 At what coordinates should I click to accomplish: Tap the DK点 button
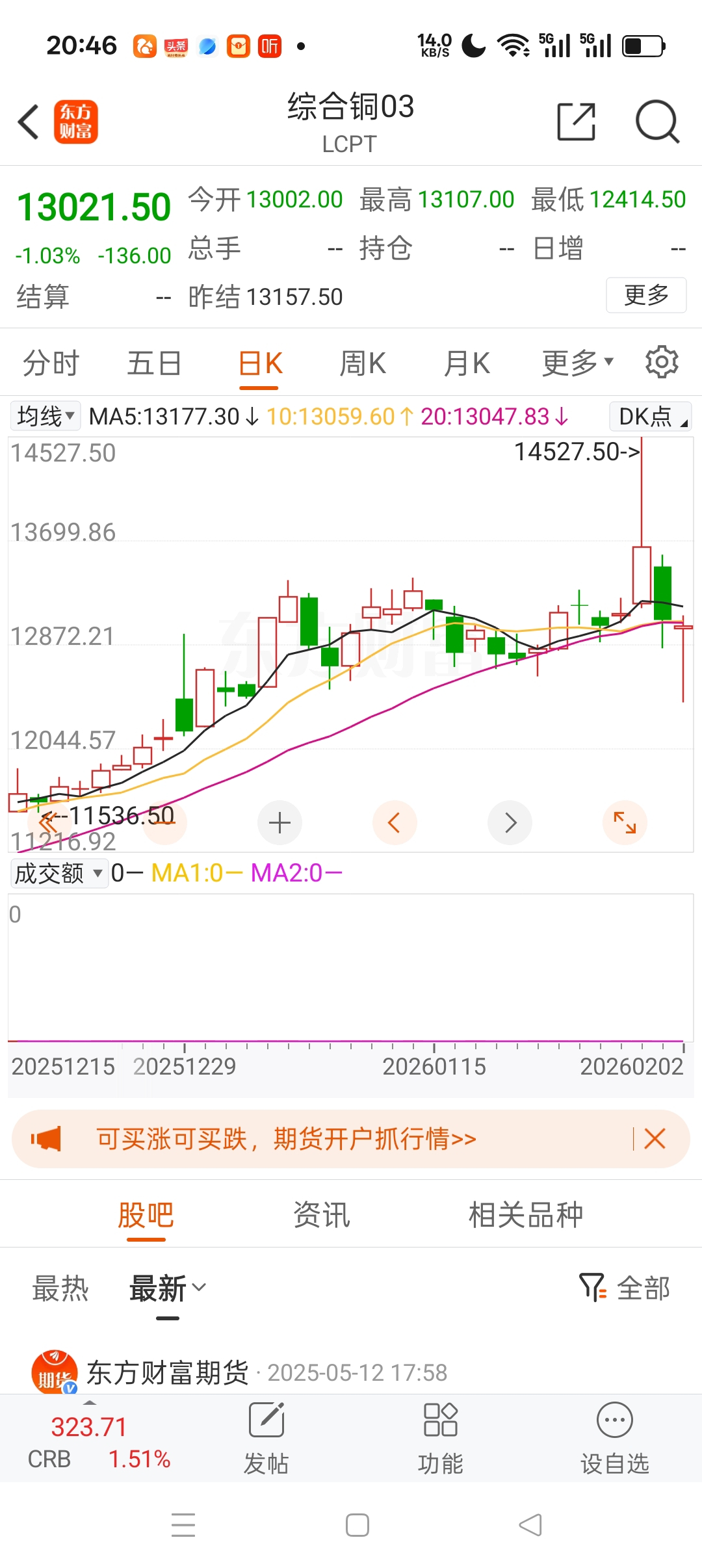coord(650,416)
